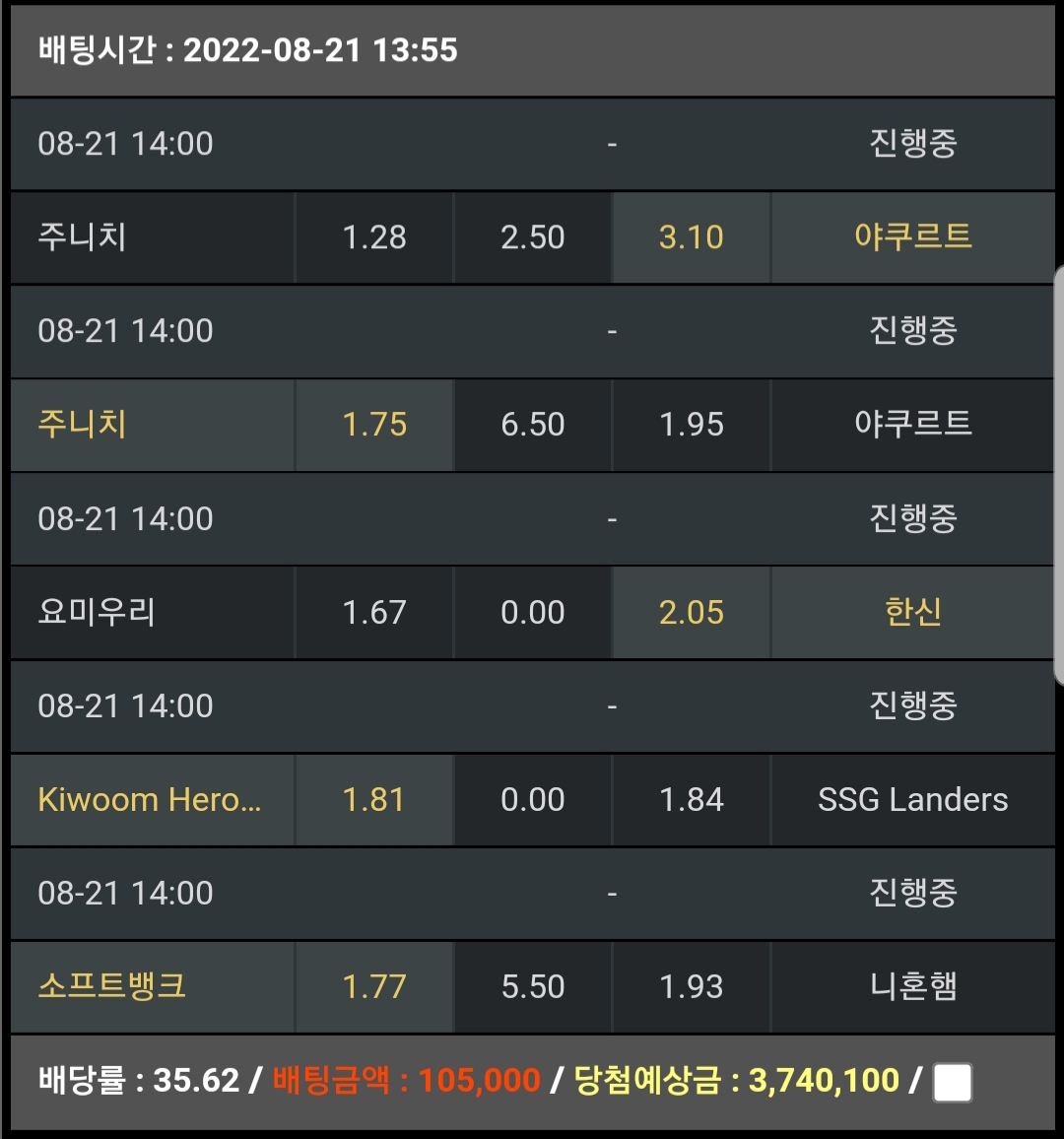Screen dimensions: 1064x1139
Task: Tick the checkbox beside 당첨예상금 3,740,100
Action: point(952,1082)
